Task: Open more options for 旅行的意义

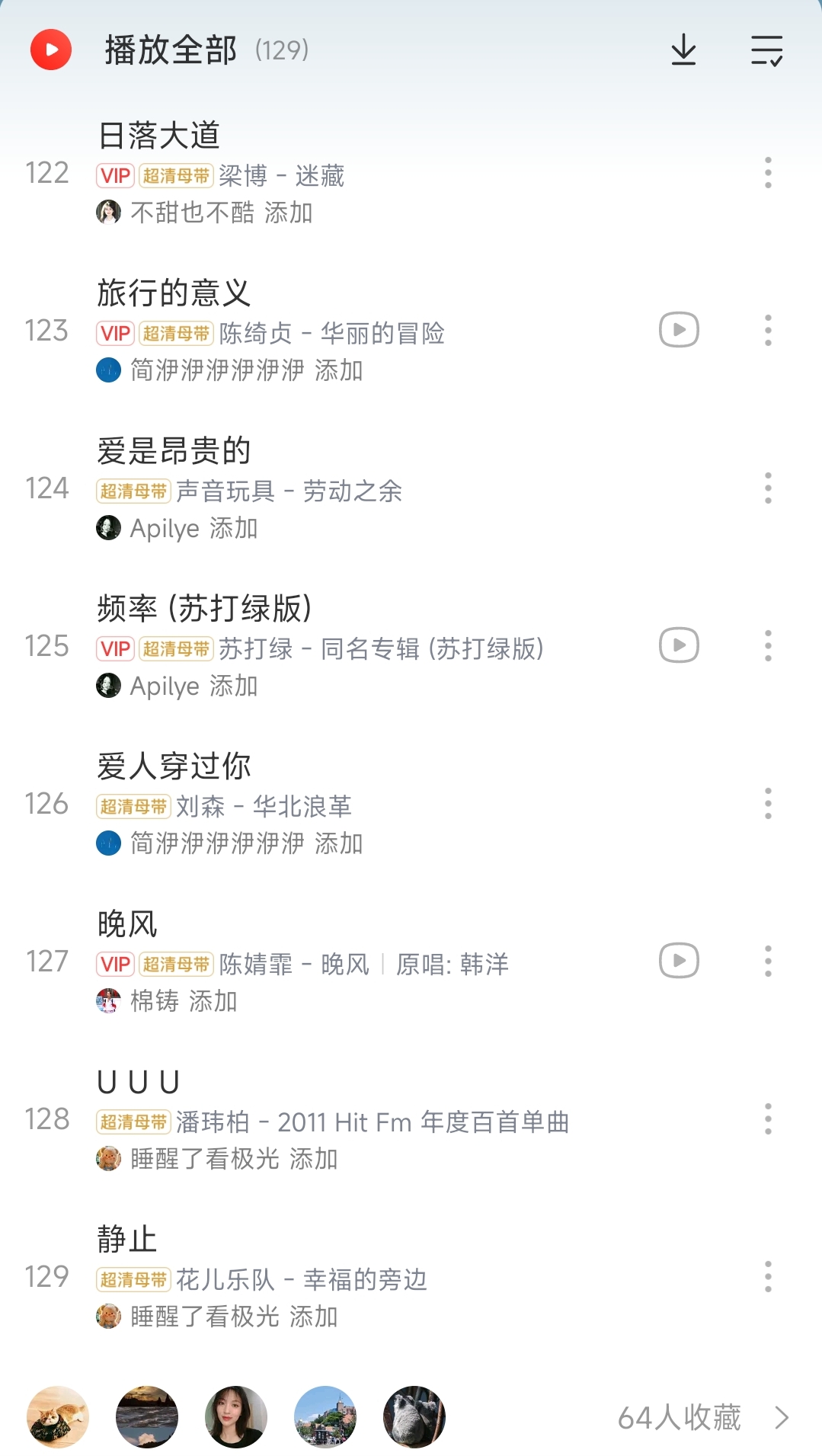Action: [768, 331]
